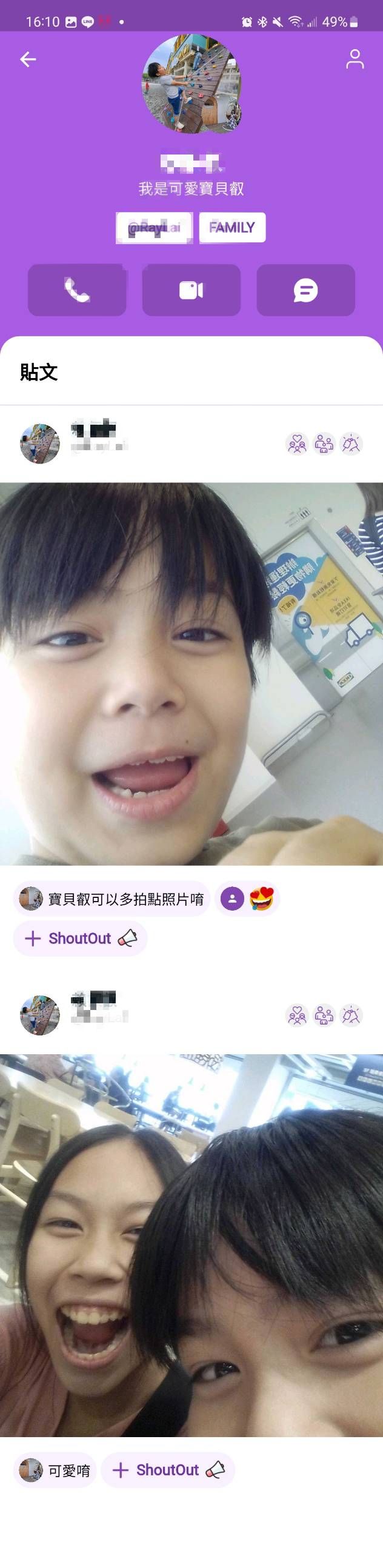
Task: Open the chat message button
Action: [x=305, y=290]
